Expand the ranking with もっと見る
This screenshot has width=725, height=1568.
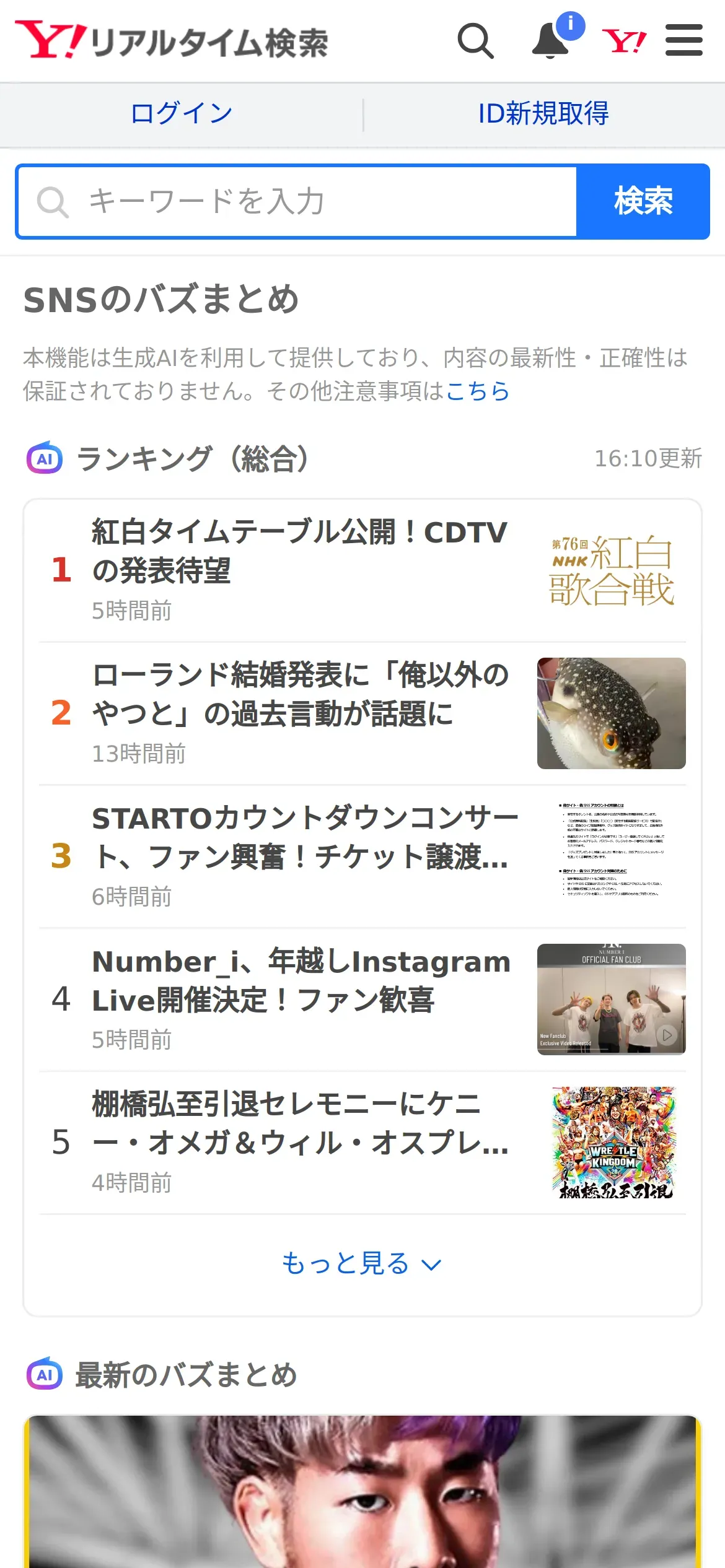pyautogui.click(x=362, y=1263)
